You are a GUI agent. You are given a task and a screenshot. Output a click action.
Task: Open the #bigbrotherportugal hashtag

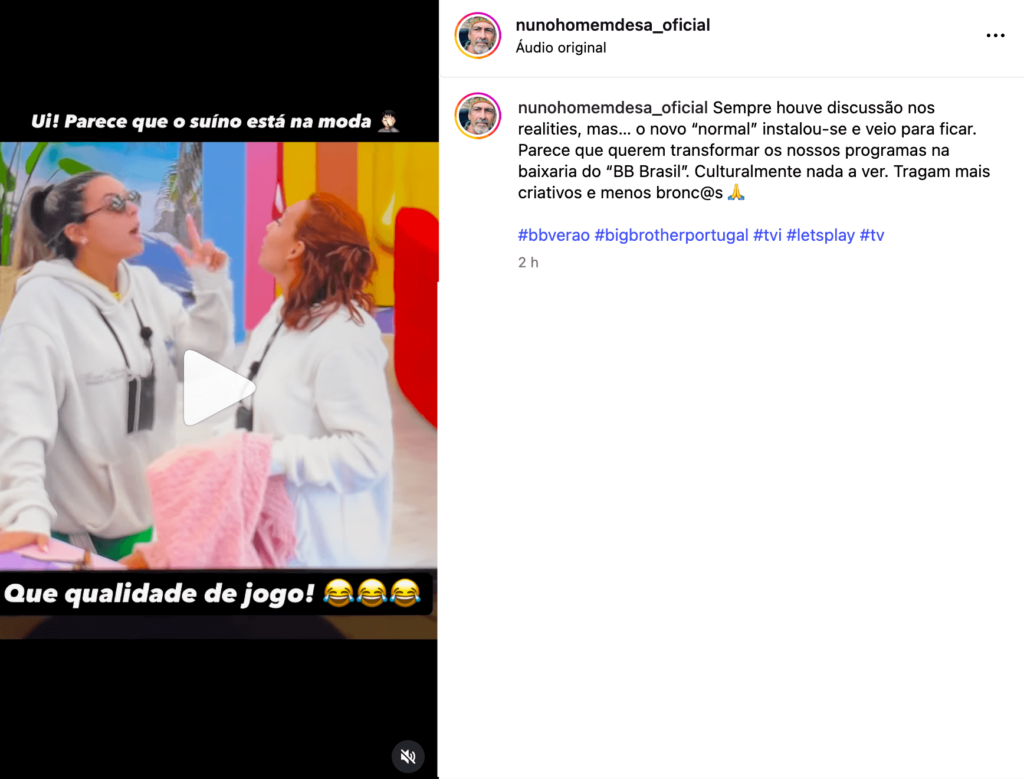tap(670, 235)
